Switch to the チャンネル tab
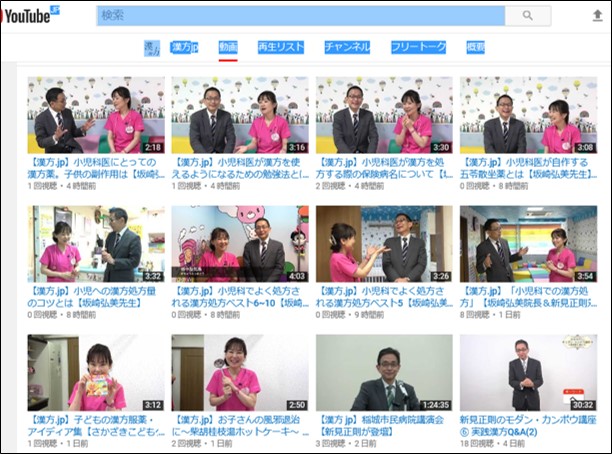612x454 pixels. [347, 47]
